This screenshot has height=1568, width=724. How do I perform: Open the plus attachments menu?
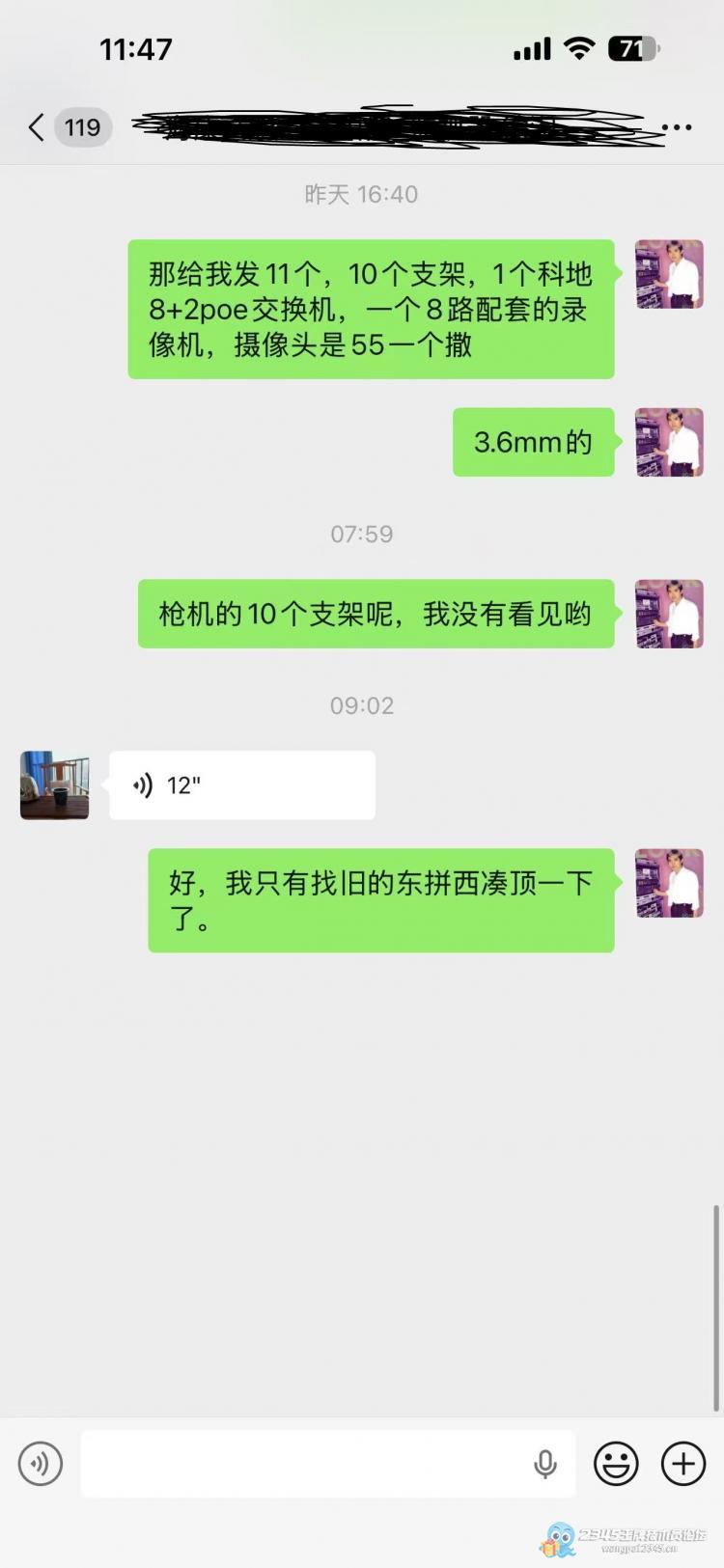683,1464
